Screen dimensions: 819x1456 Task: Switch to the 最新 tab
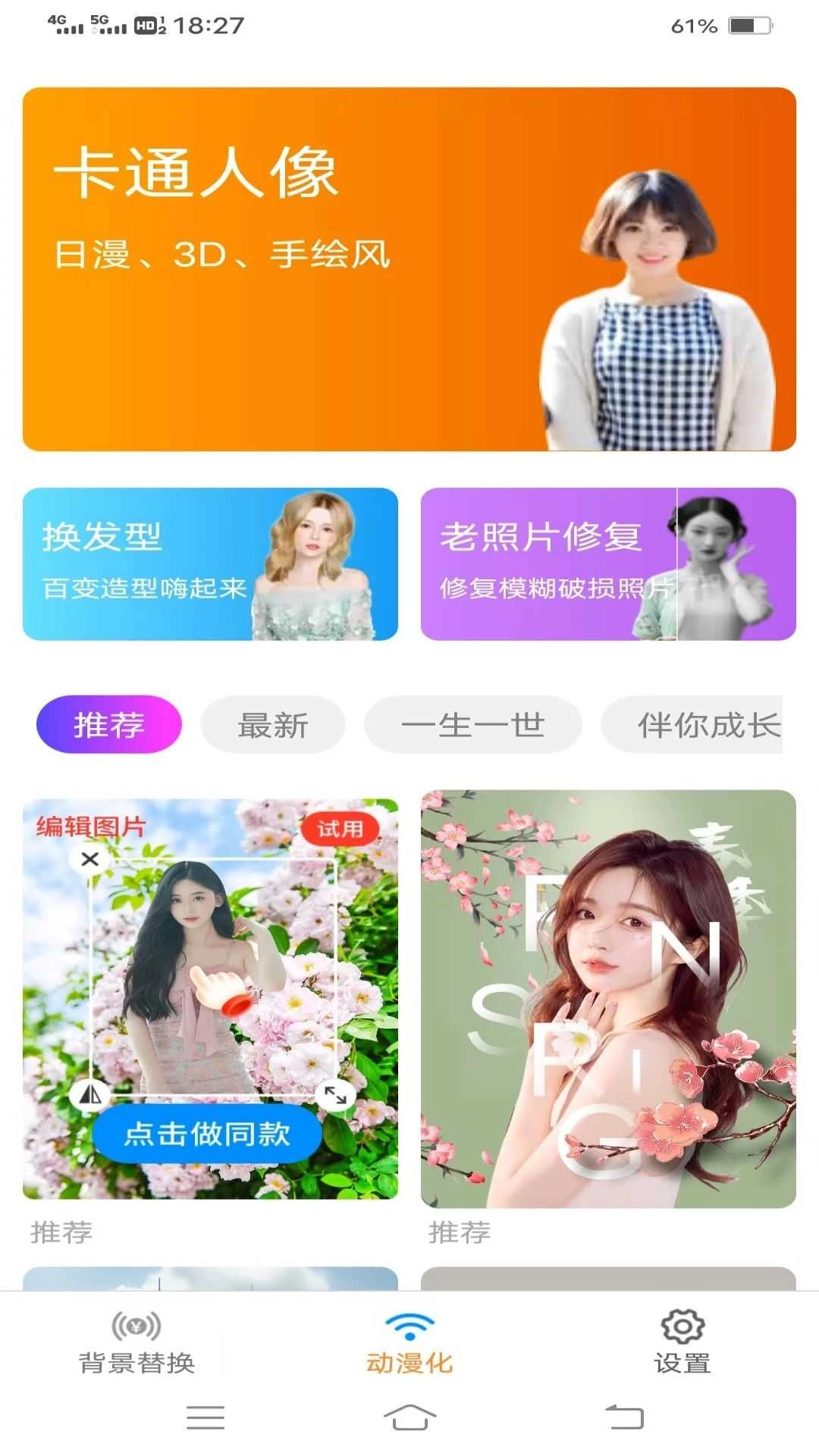tap(272, 724)
